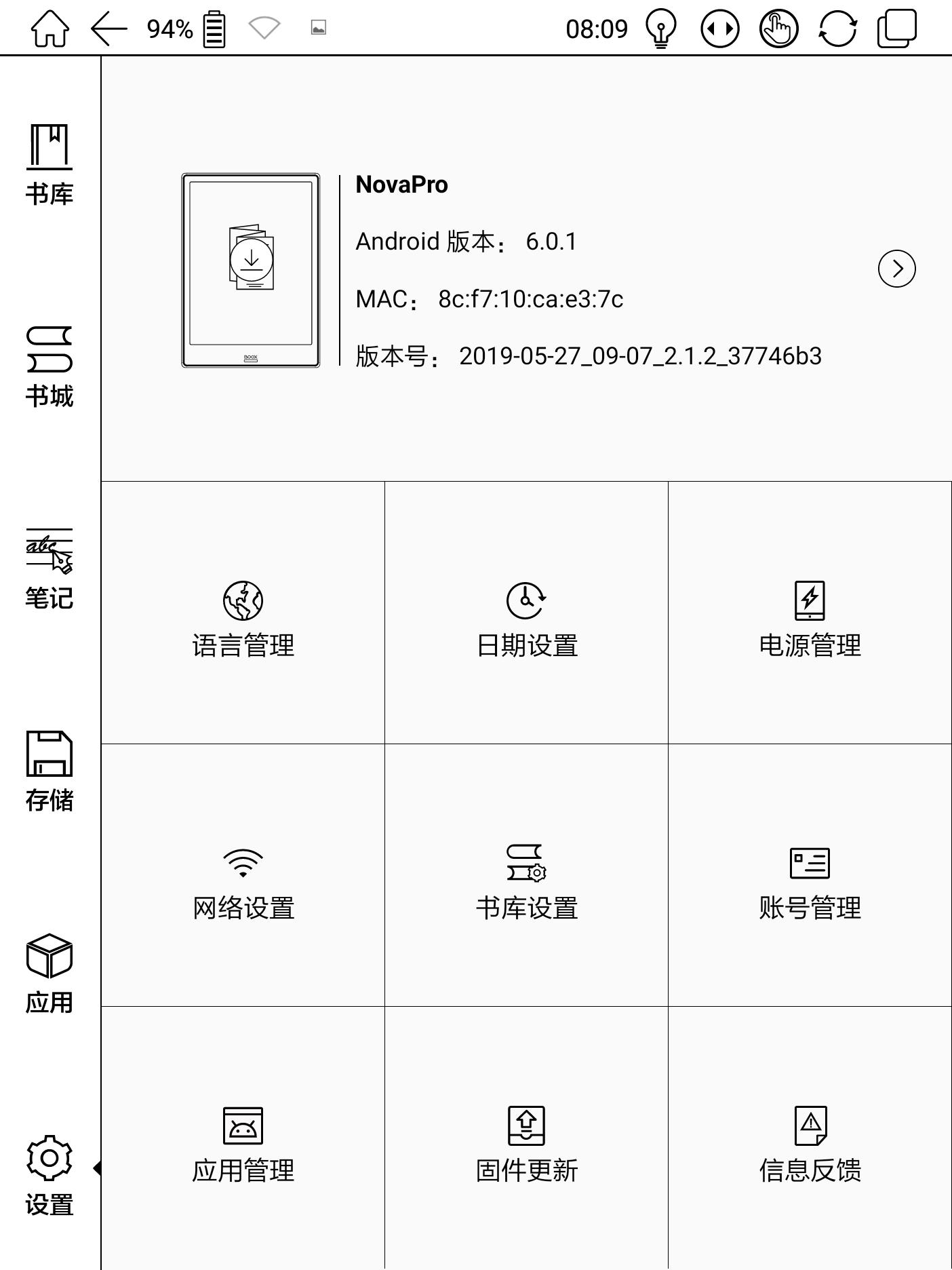The height and width of the screenshot is (1270, 952).
Task: Toggle the frontlight bulb icon
Action: click(x=659, y=28)
